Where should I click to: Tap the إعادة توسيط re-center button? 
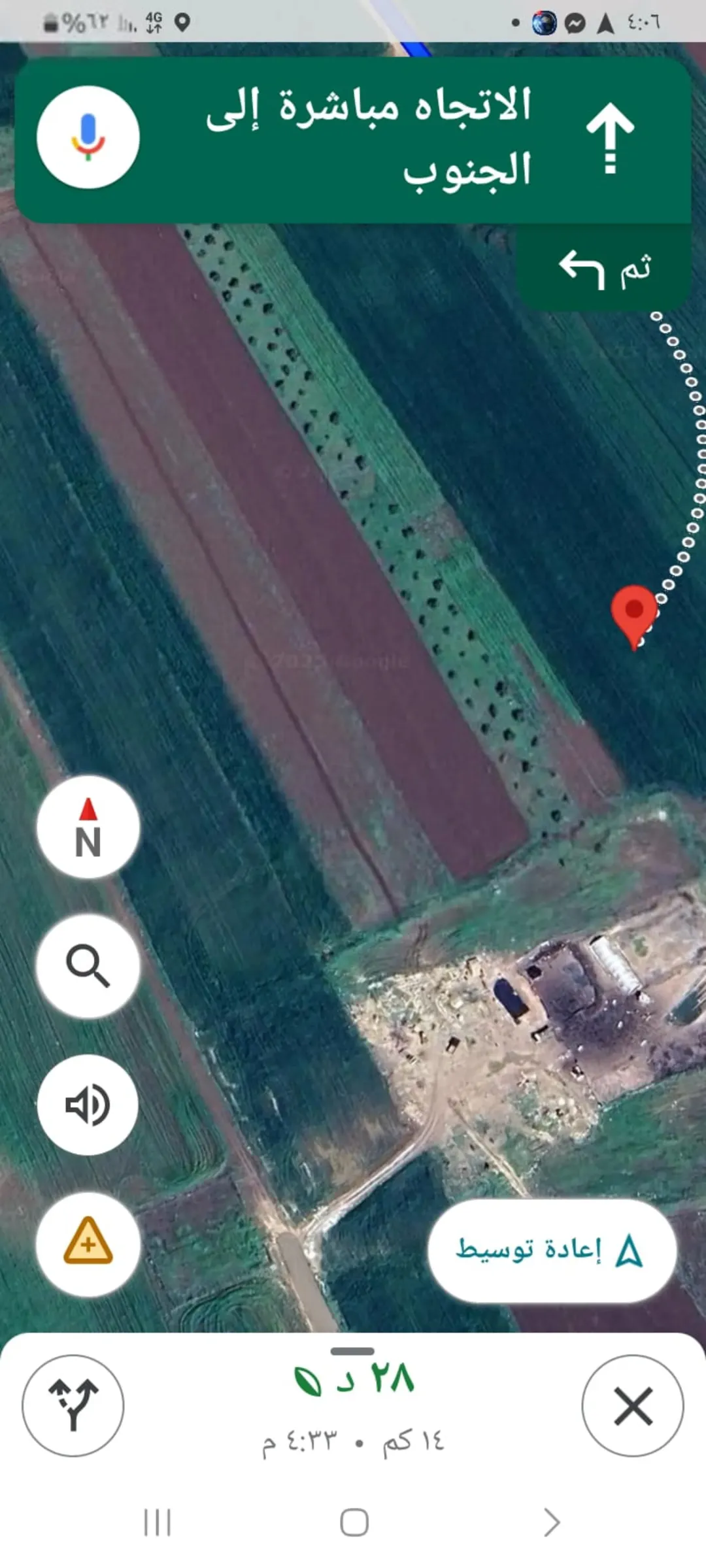pyautogui.click(x=552, y=1250)
